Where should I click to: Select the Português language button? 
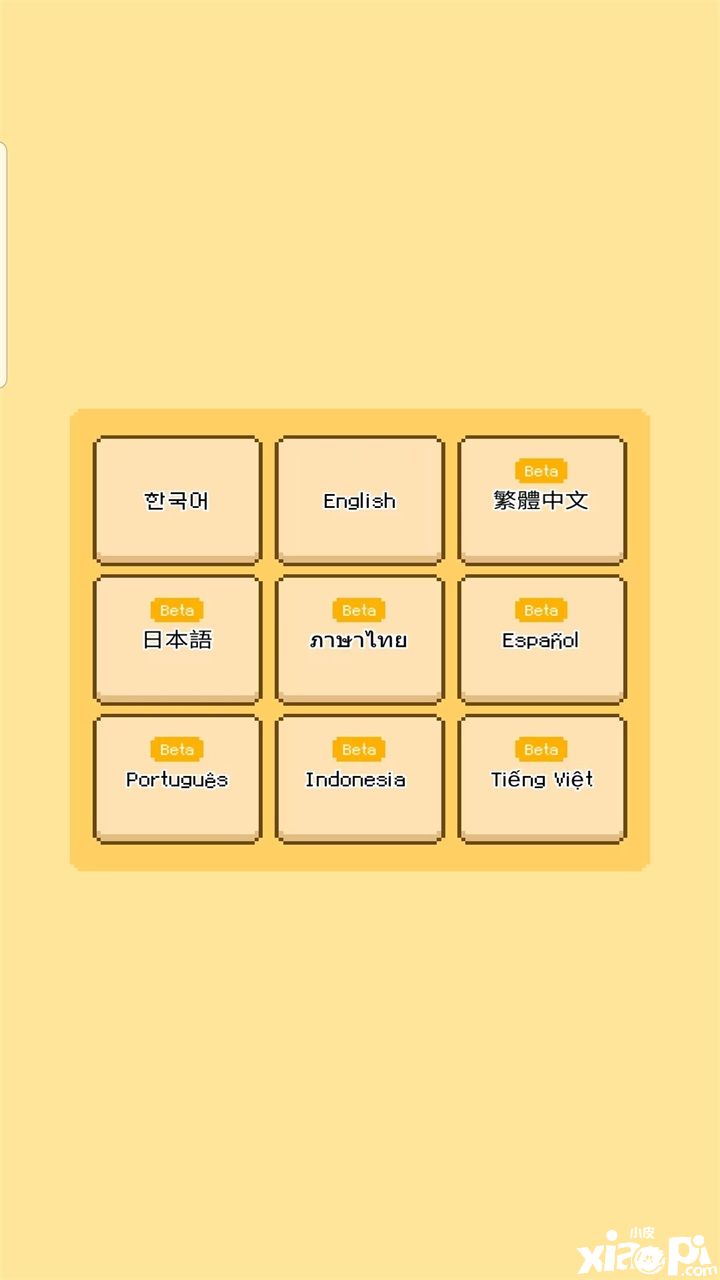click(177, 778)
